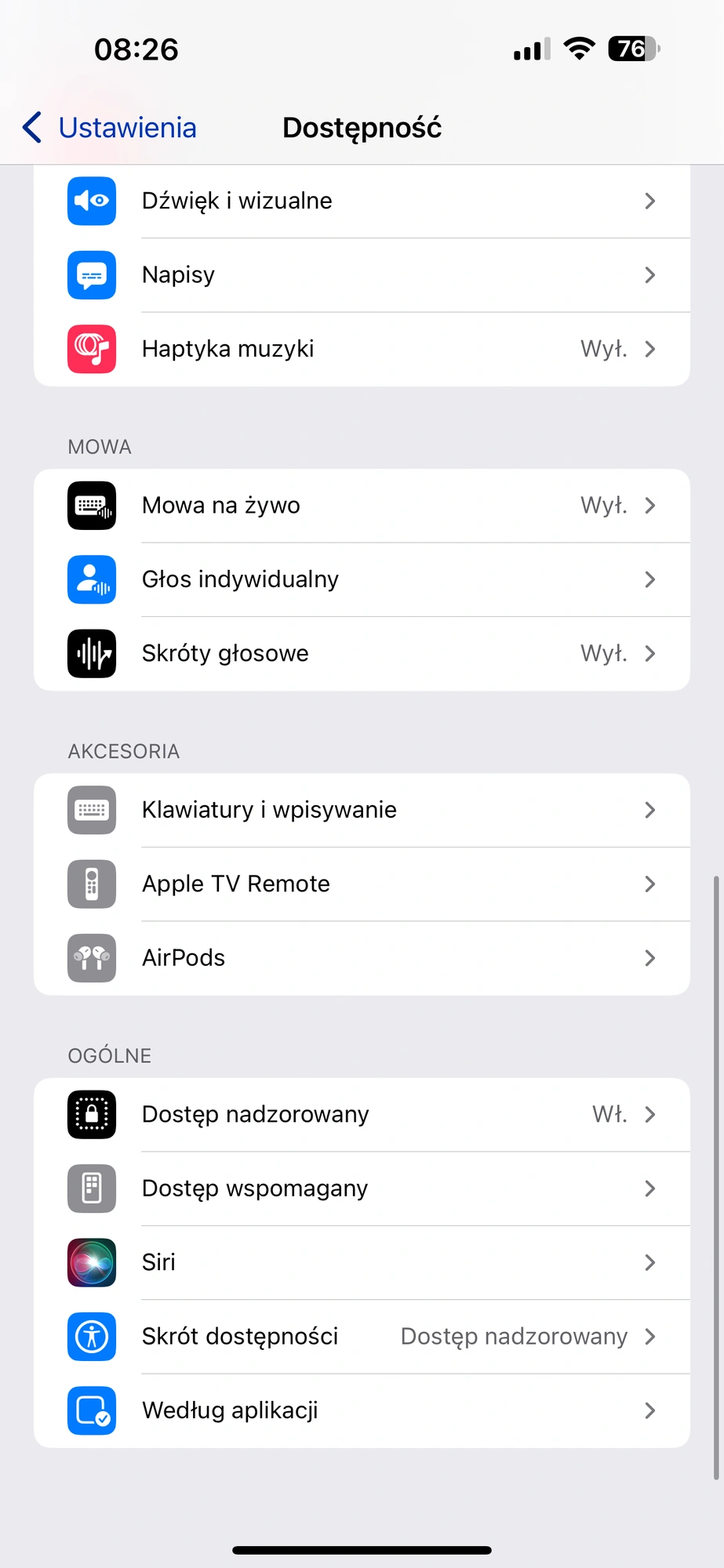Open Dostęp wspomagany

click(x=361, y=1189)
